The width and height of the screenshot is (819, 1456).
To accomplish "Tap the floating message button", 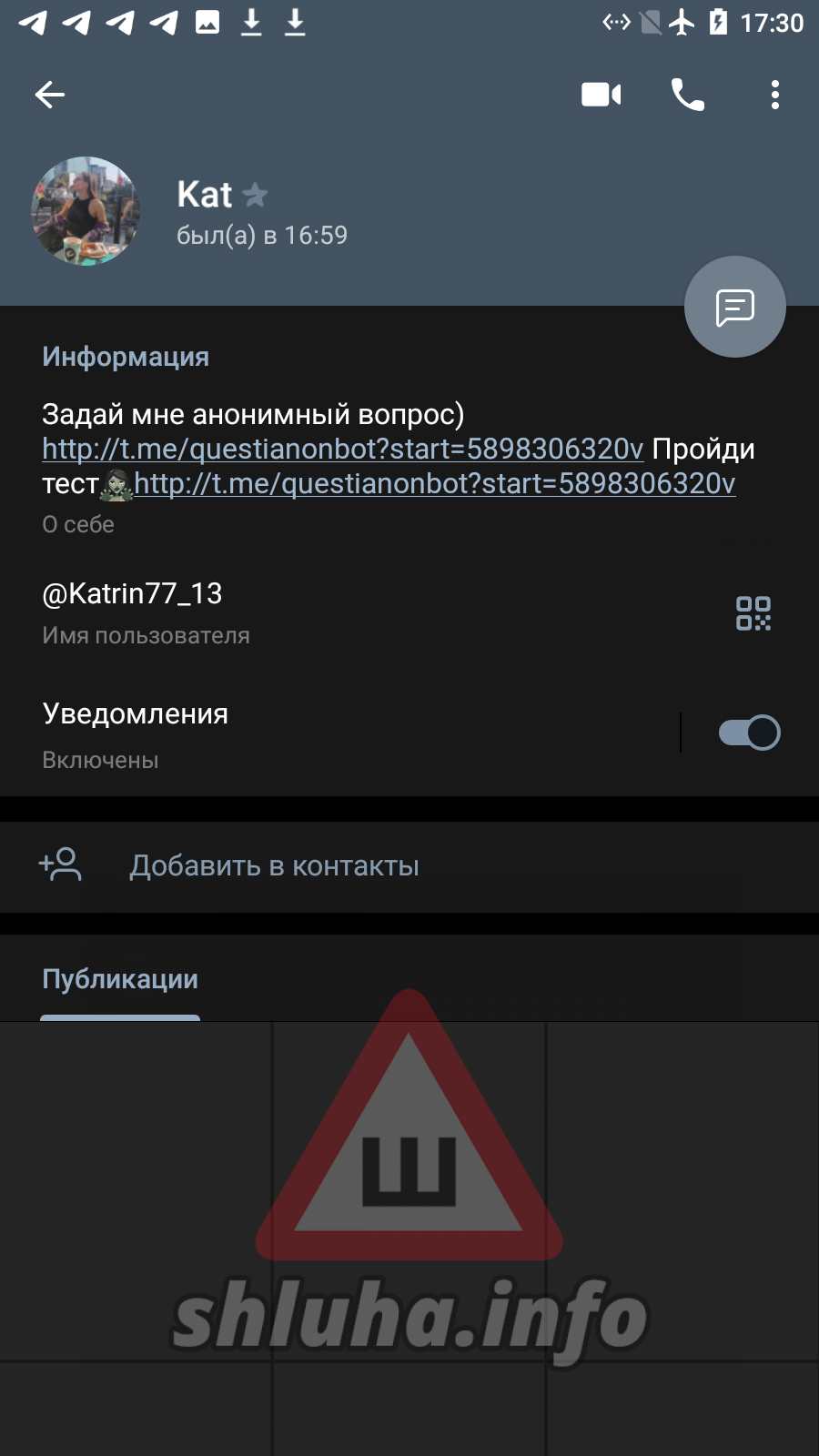I will pos(734,308).
